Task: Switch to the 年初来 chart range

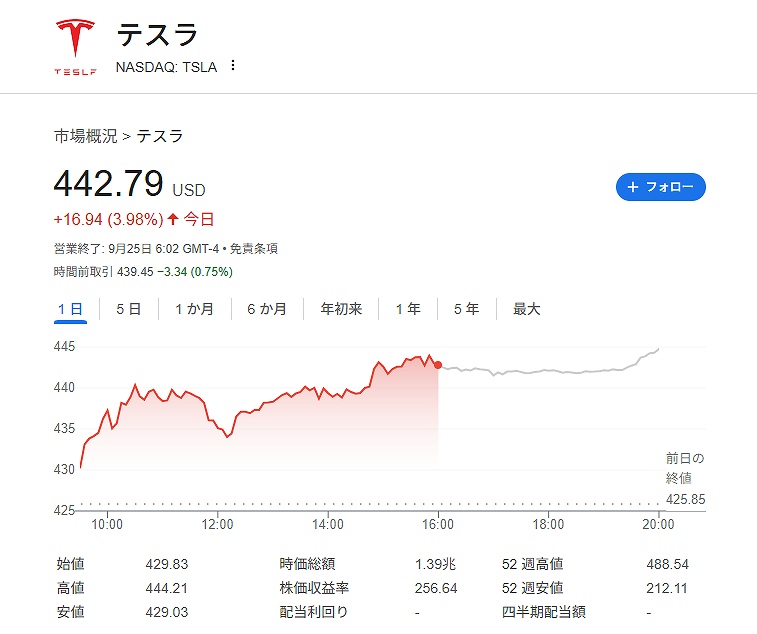Action: (341, 309)
